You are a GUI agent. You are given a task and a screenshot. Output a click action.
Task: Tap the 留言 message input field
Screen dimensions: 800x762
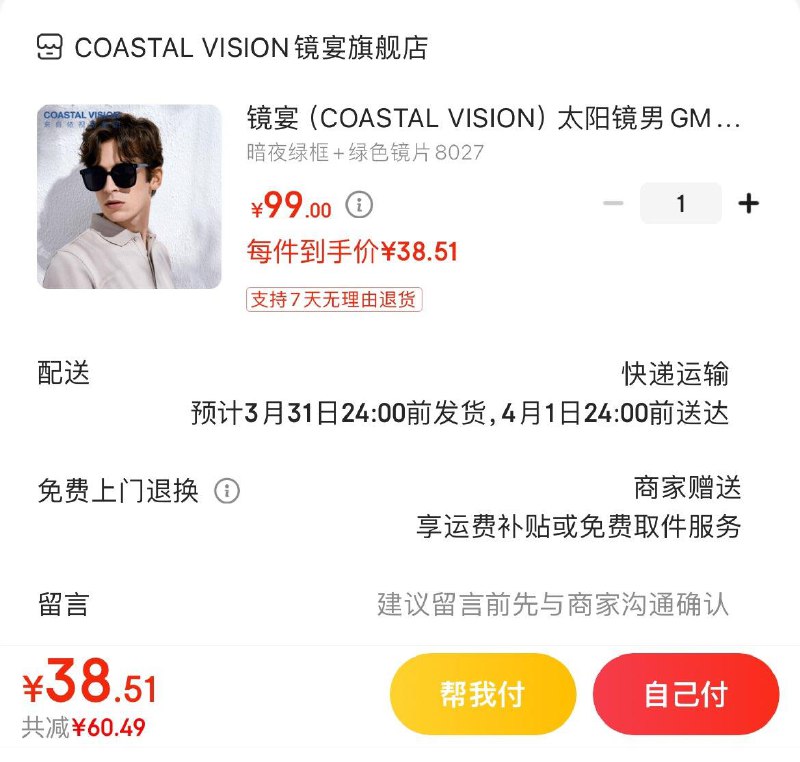[552, 604]
